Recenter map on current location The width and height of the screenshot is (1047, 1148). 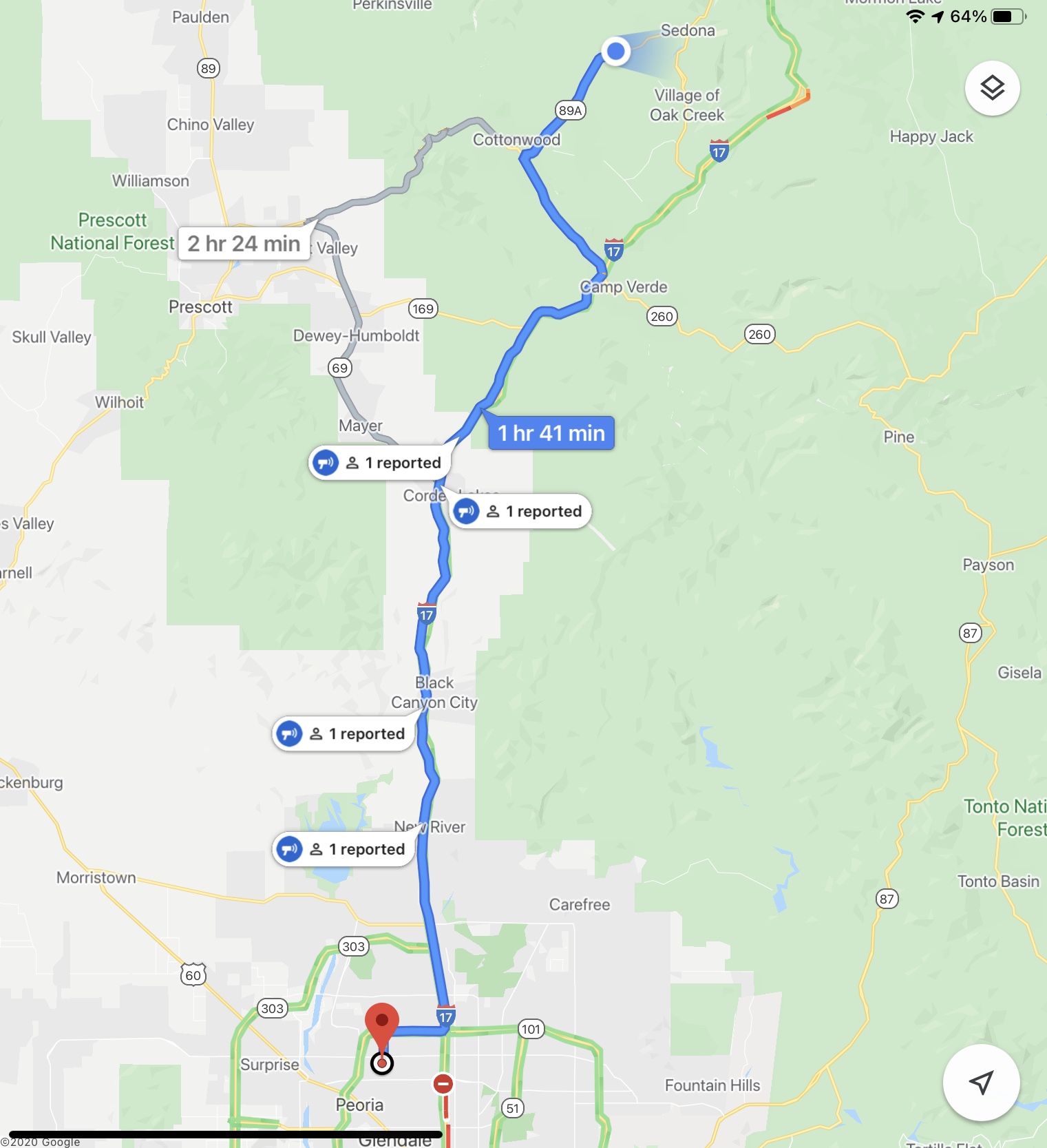coord(981,1082)
